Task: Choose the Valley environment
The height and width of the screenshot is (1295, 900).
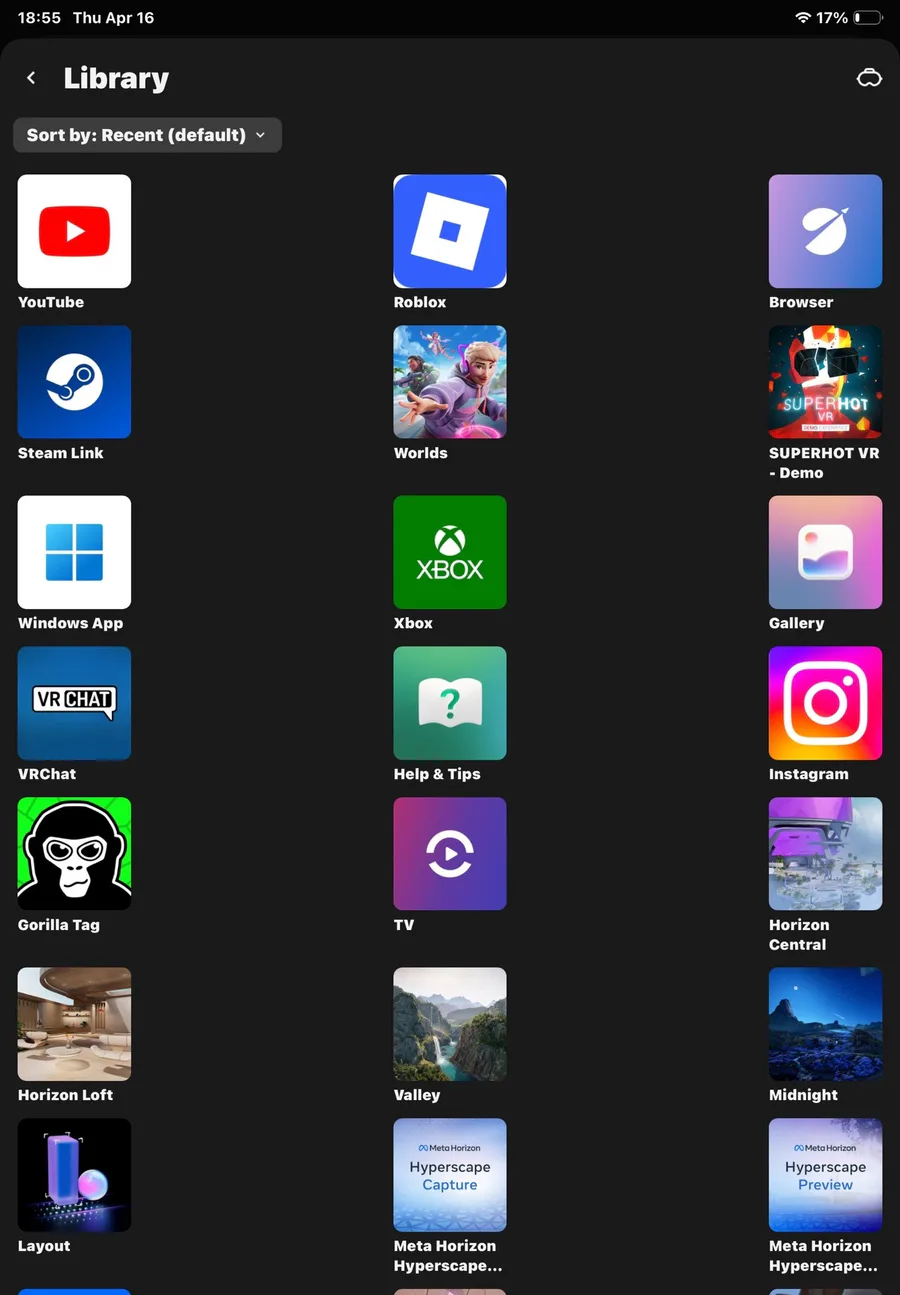Action: [450, 1024]
